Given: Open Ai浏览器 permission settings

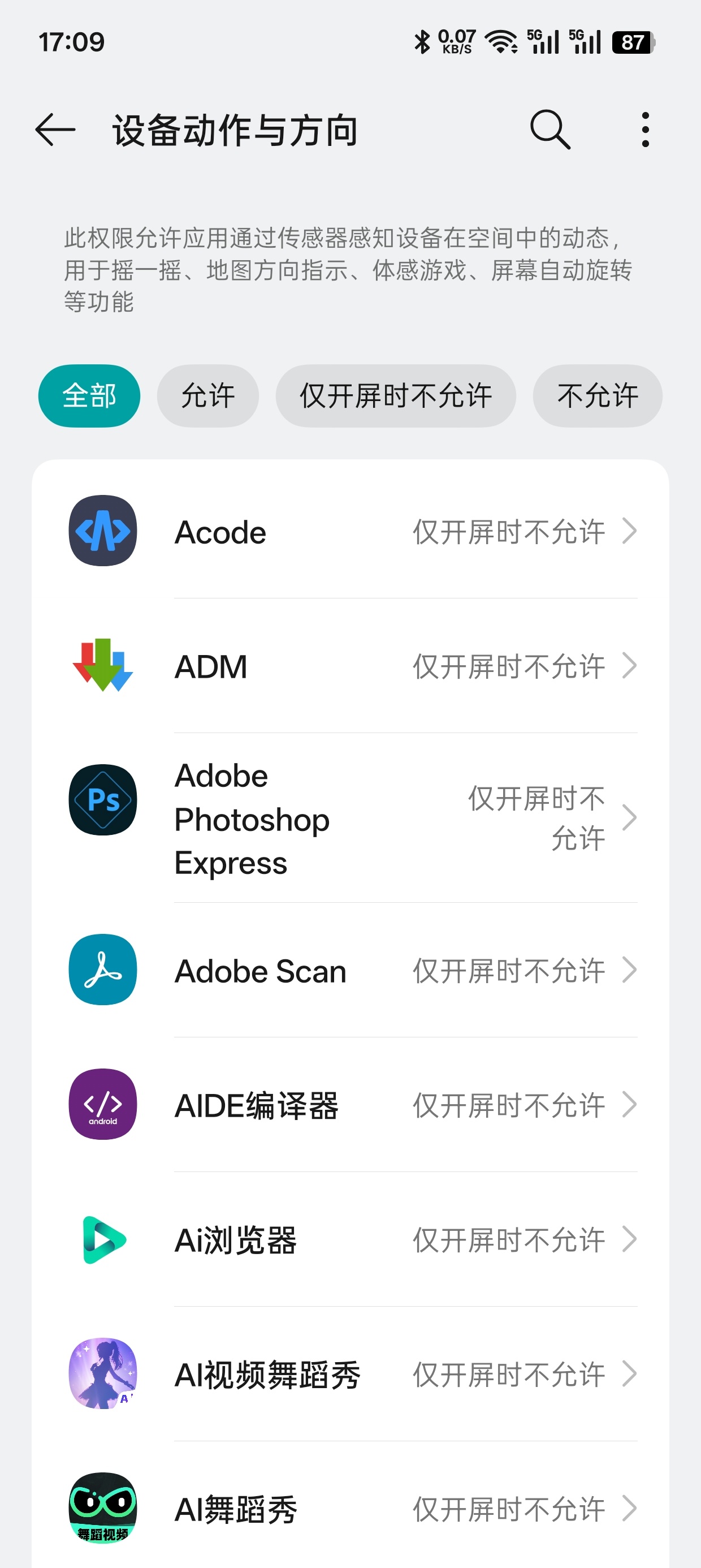Looking at the screenshot, I should pos(350,1239).
